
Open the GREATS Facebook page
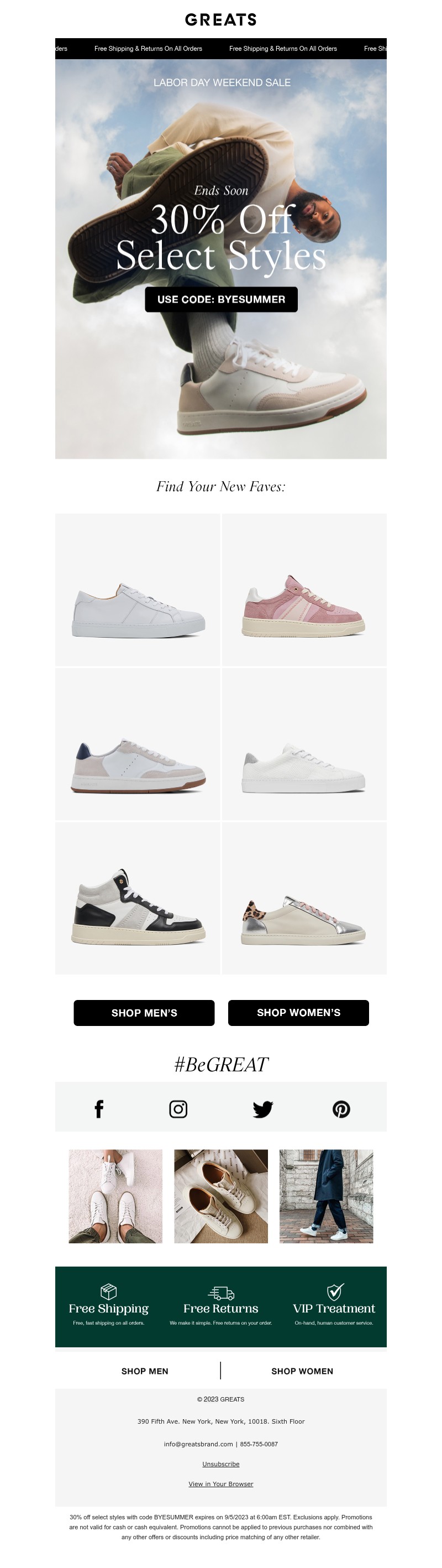point(99,1109)
